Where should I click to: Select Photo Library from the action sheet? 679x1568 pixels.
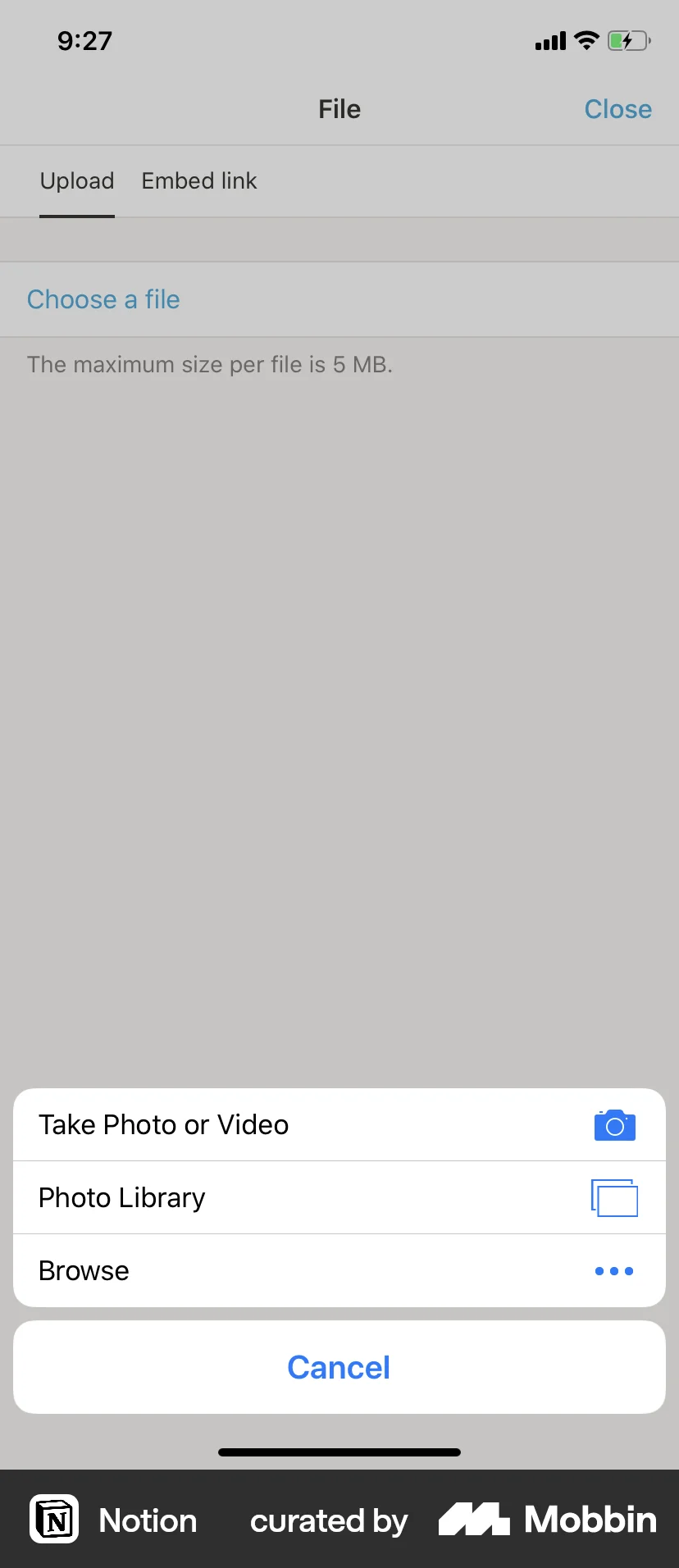[x=121, y=1197]
